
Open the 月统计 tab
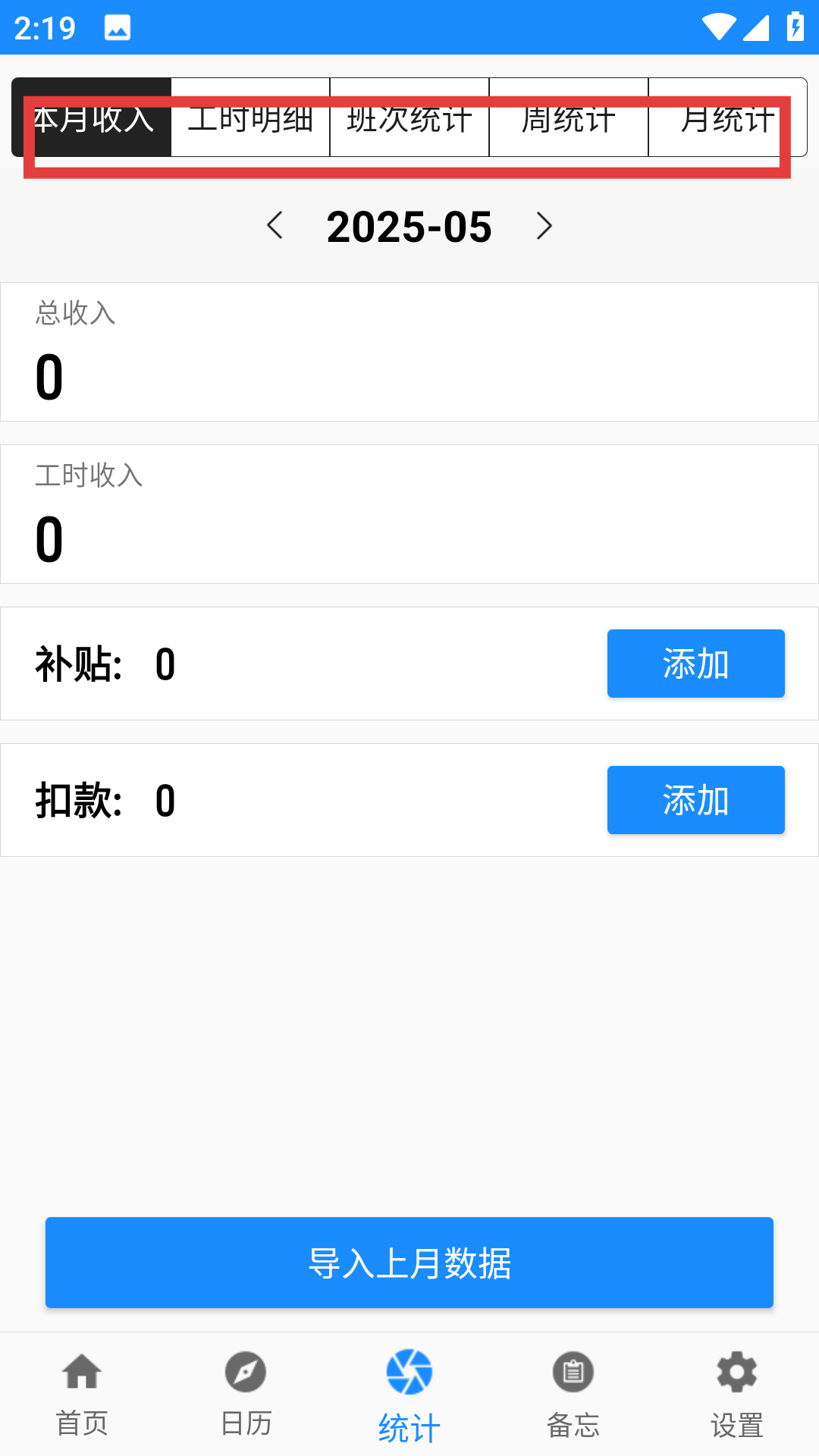point(728,118)
